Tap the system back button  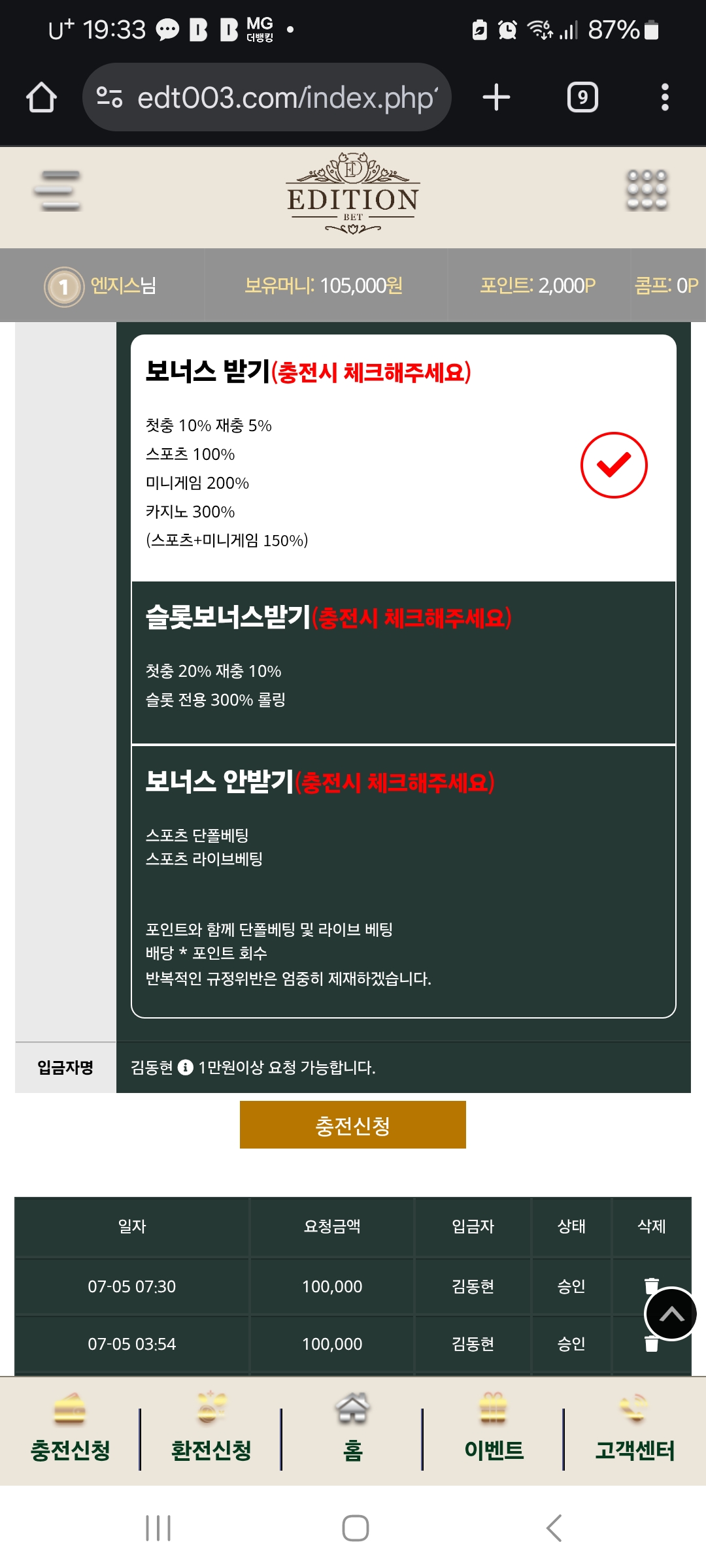pos(554,1528)
